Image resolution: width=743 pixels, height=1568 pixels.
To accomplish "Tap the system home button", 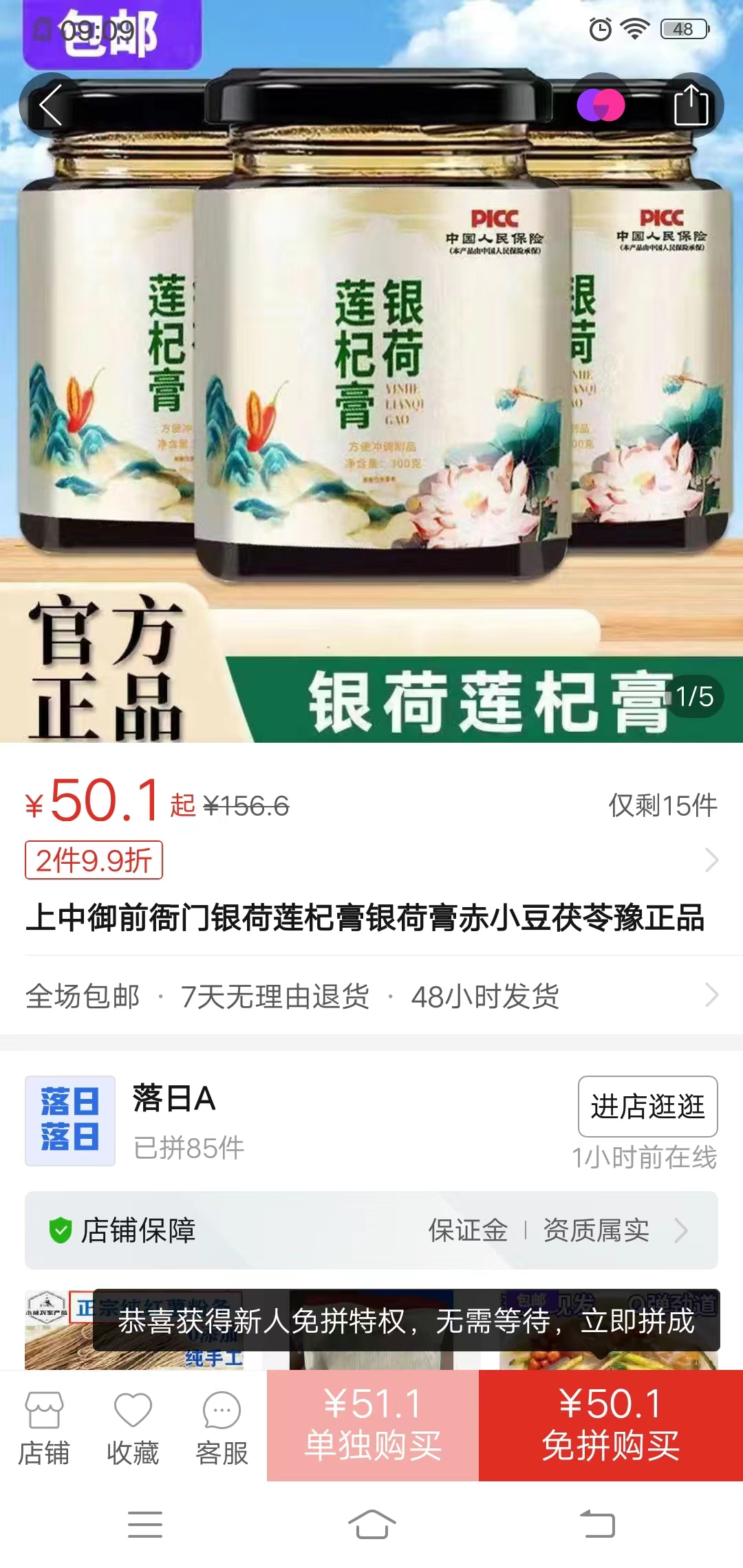I will [371, 1524].
